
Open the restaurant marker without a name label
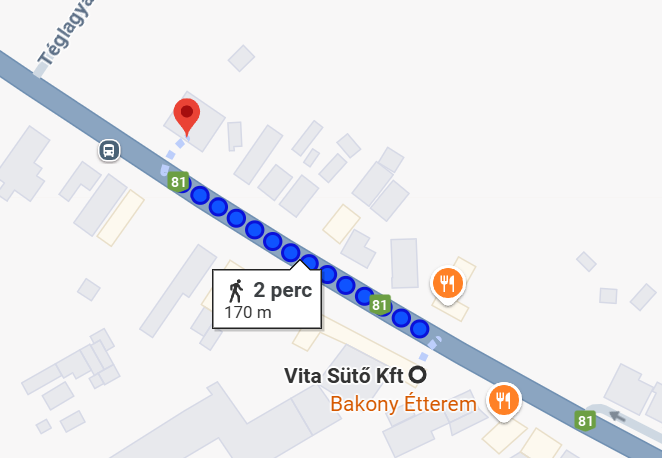447,283
